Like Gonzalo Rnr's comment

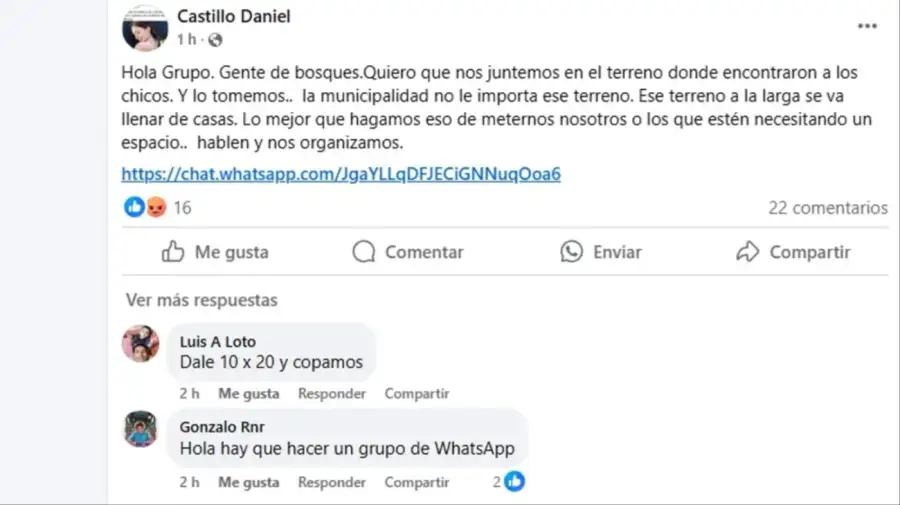click(x=248, y=482)
